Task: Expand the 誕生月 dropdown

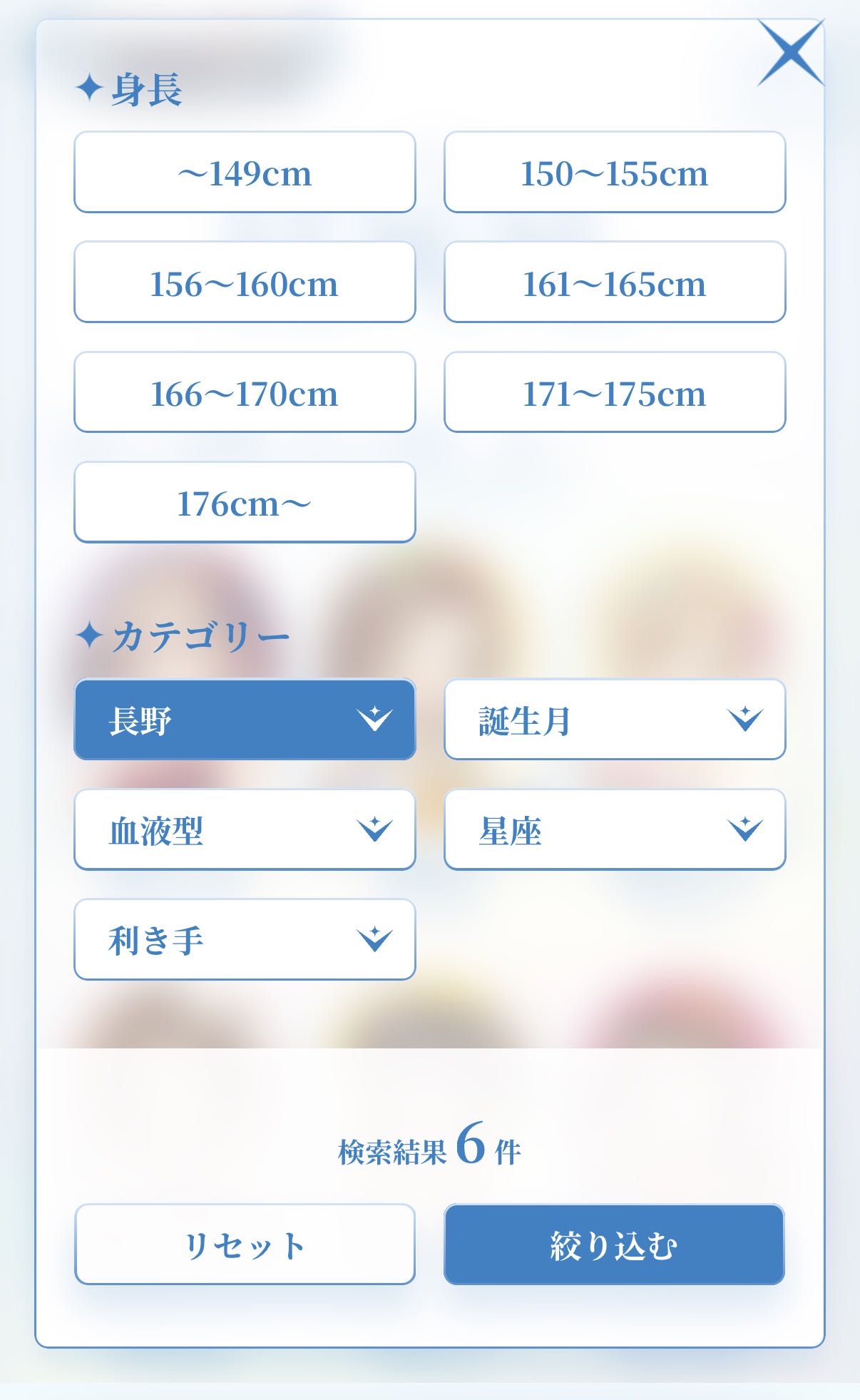Action: coord(615,720)
